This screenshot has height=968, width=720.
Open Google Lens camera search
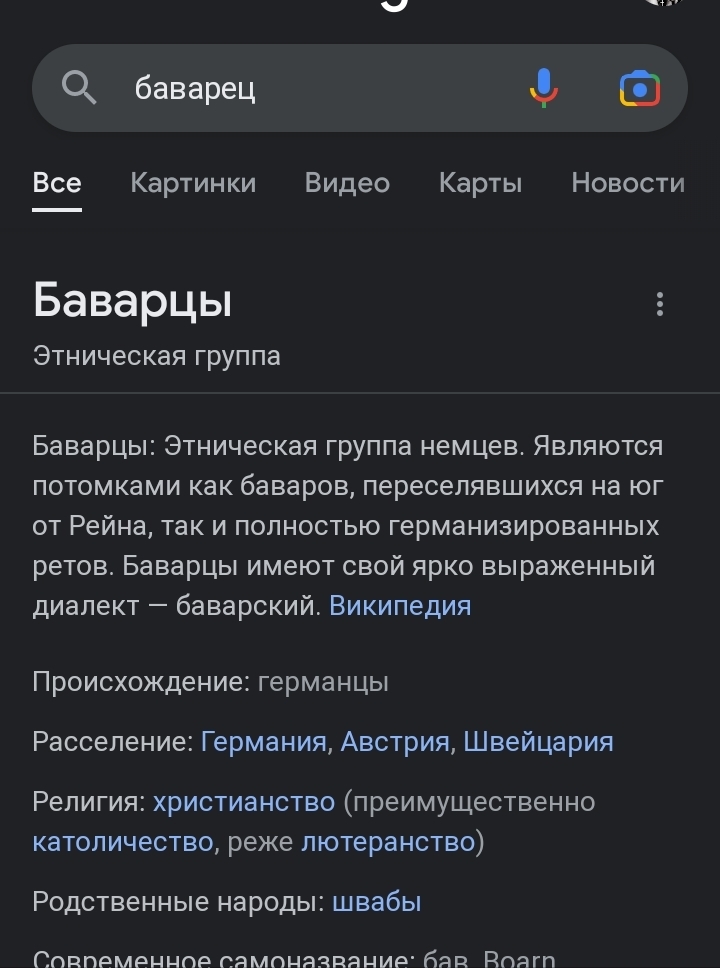click(x=640, y=89)
